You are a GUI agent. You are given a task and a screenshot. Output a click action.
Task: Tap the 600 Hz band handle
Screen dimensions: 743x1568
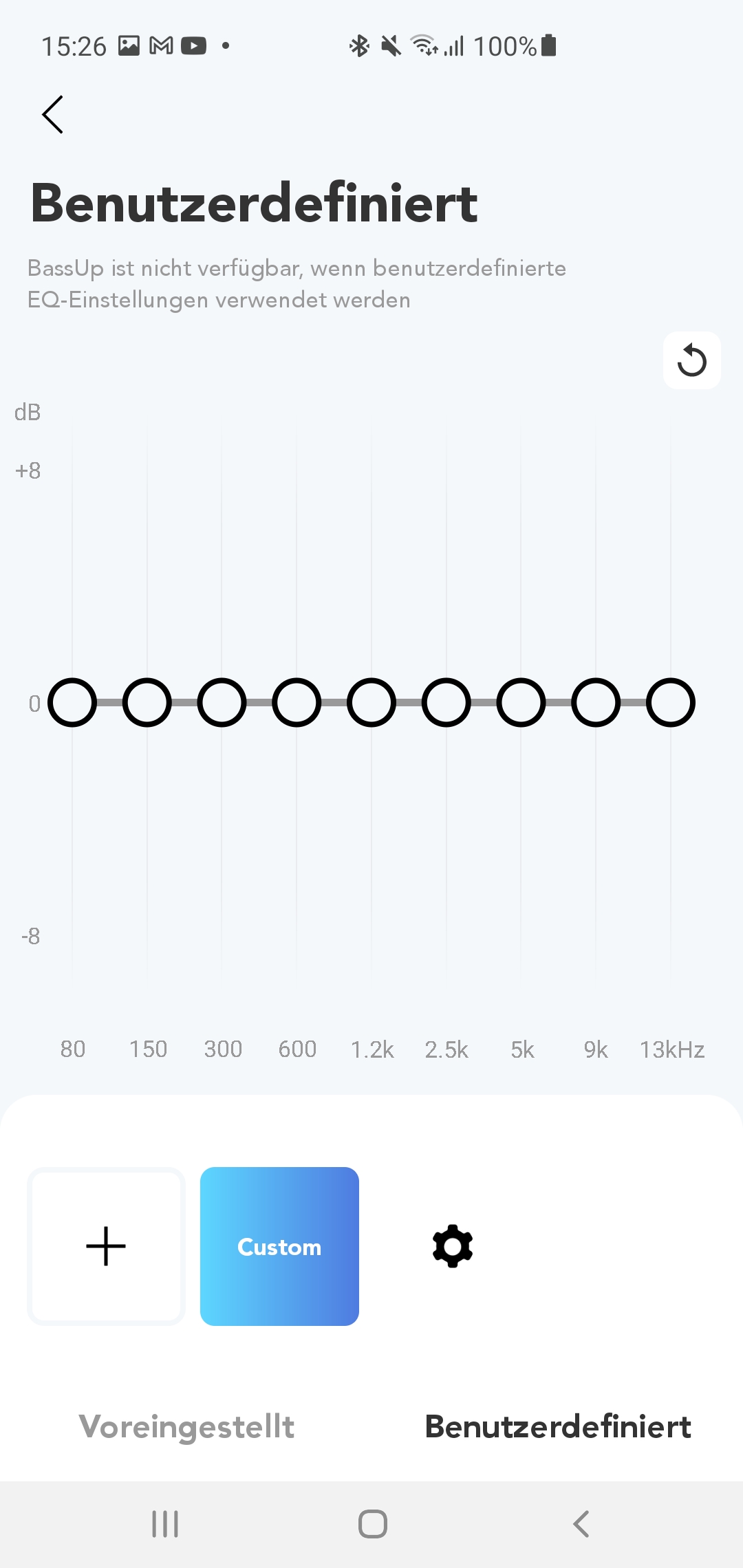[x=297, y=702]
